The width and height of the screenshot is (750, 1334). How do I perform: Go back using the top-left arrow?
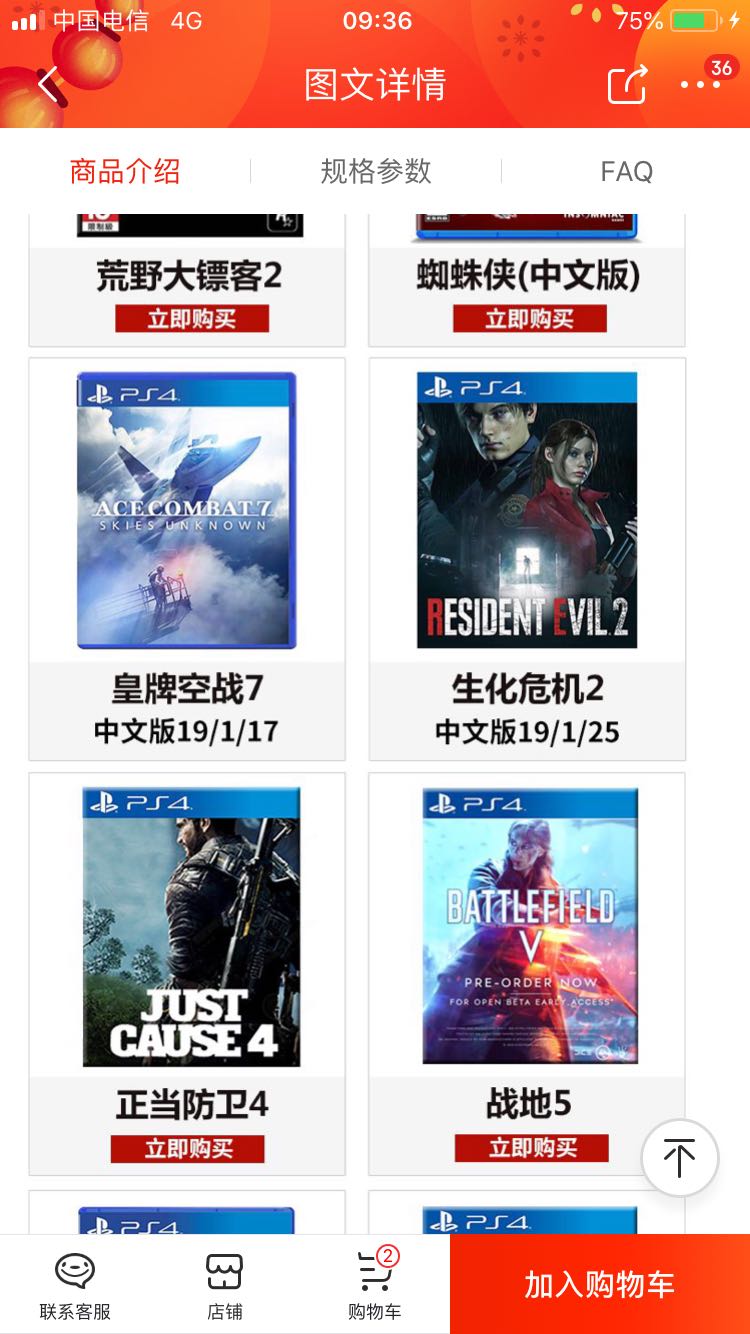(48, 85)
